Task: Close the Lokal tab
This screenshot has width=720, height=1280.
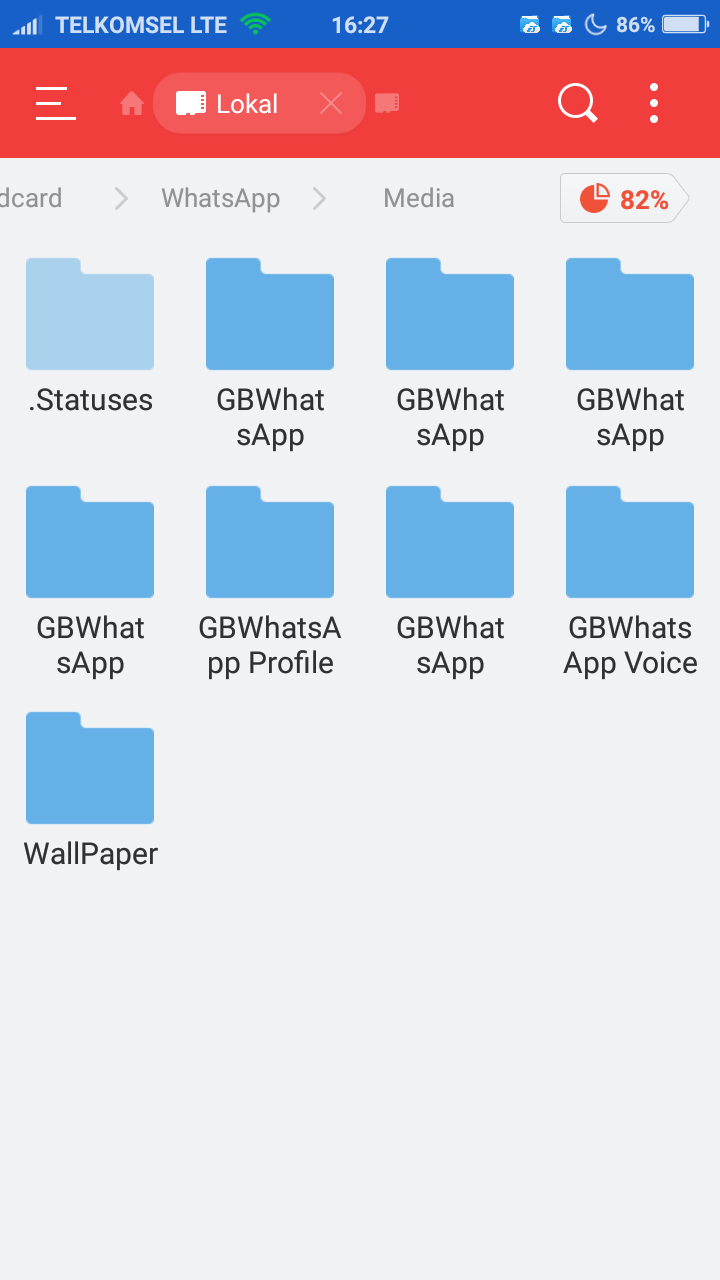Action: coord(331,103)
